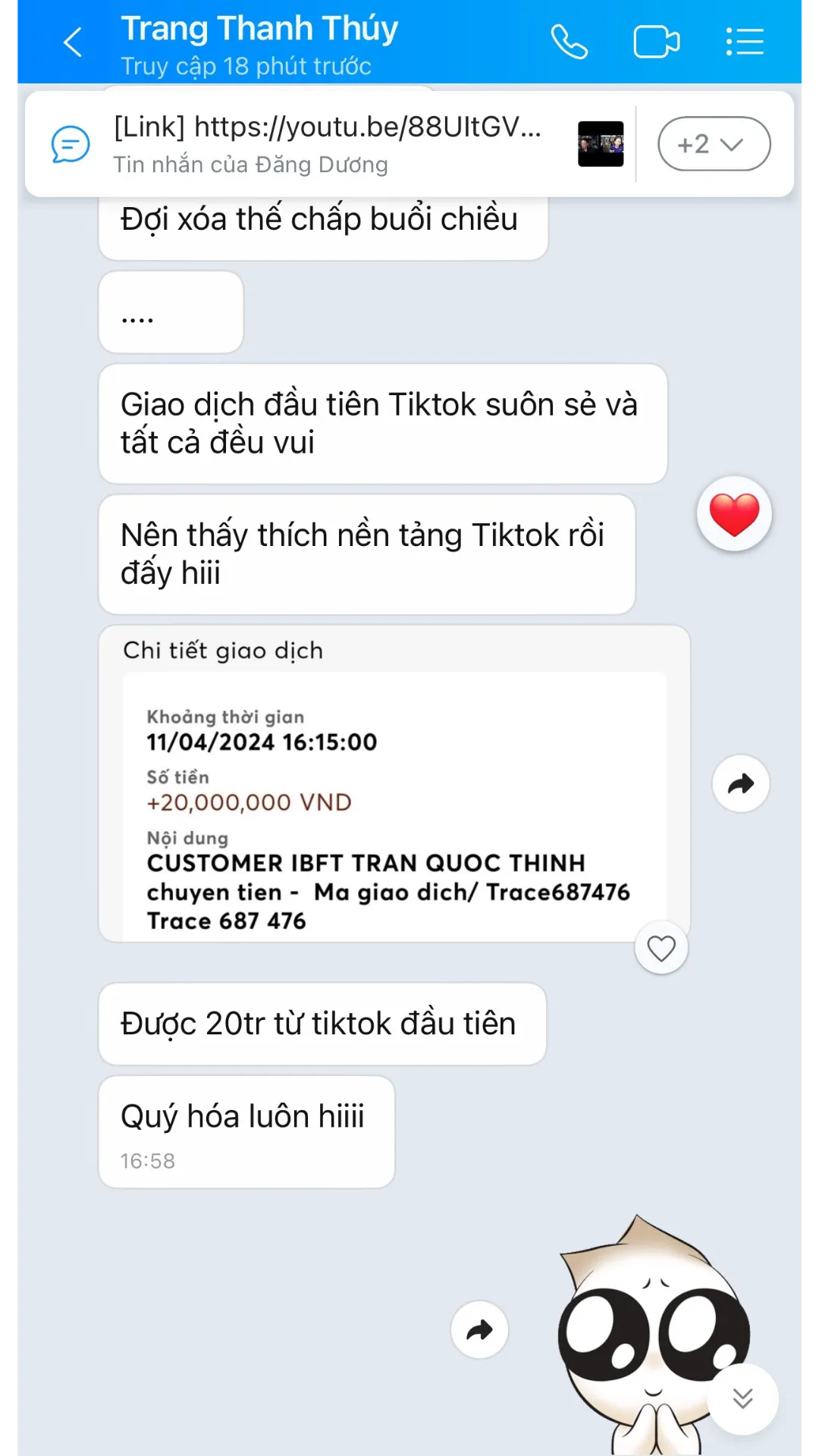Open the chat options menu

click(x=744, y=42)
